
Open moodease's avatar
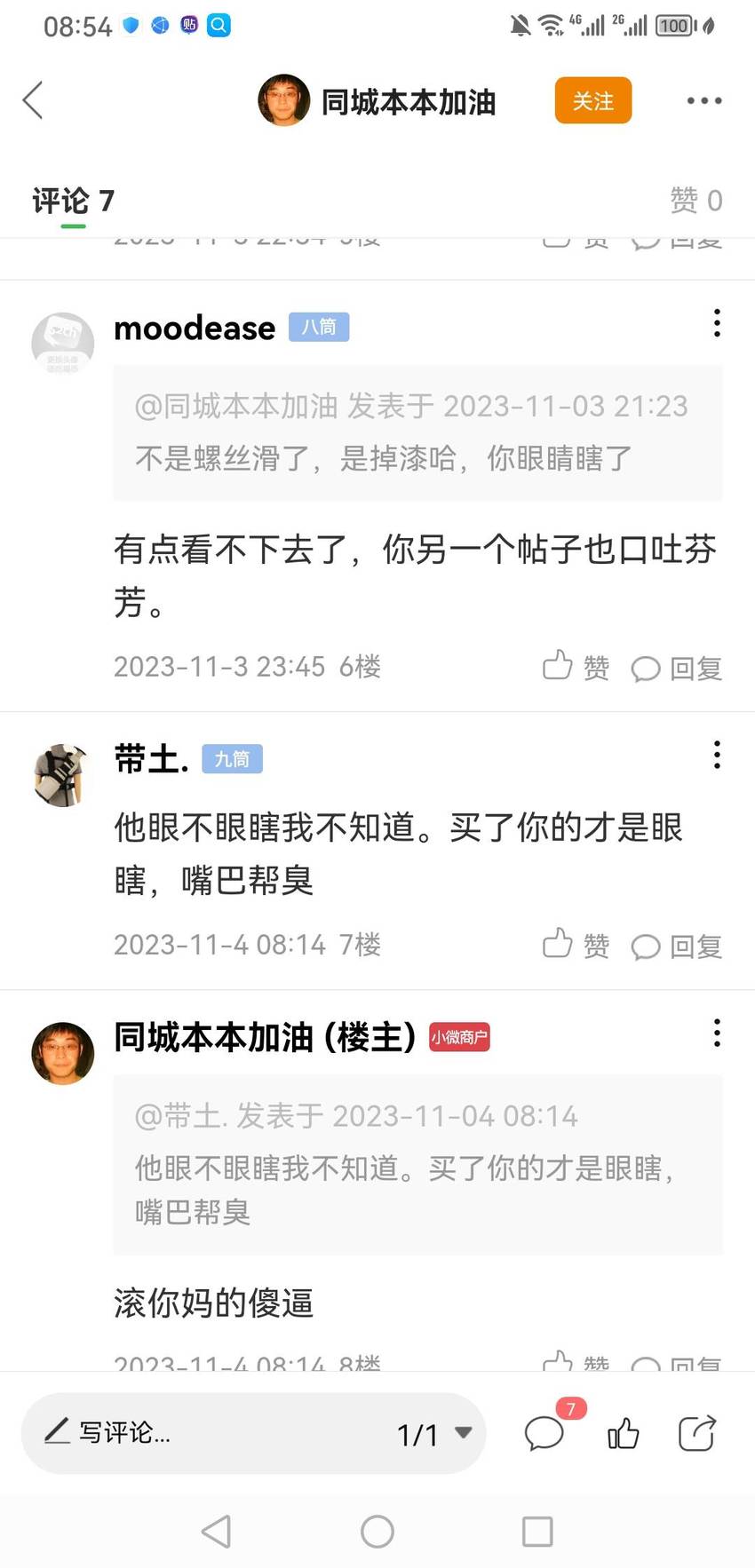63,343
